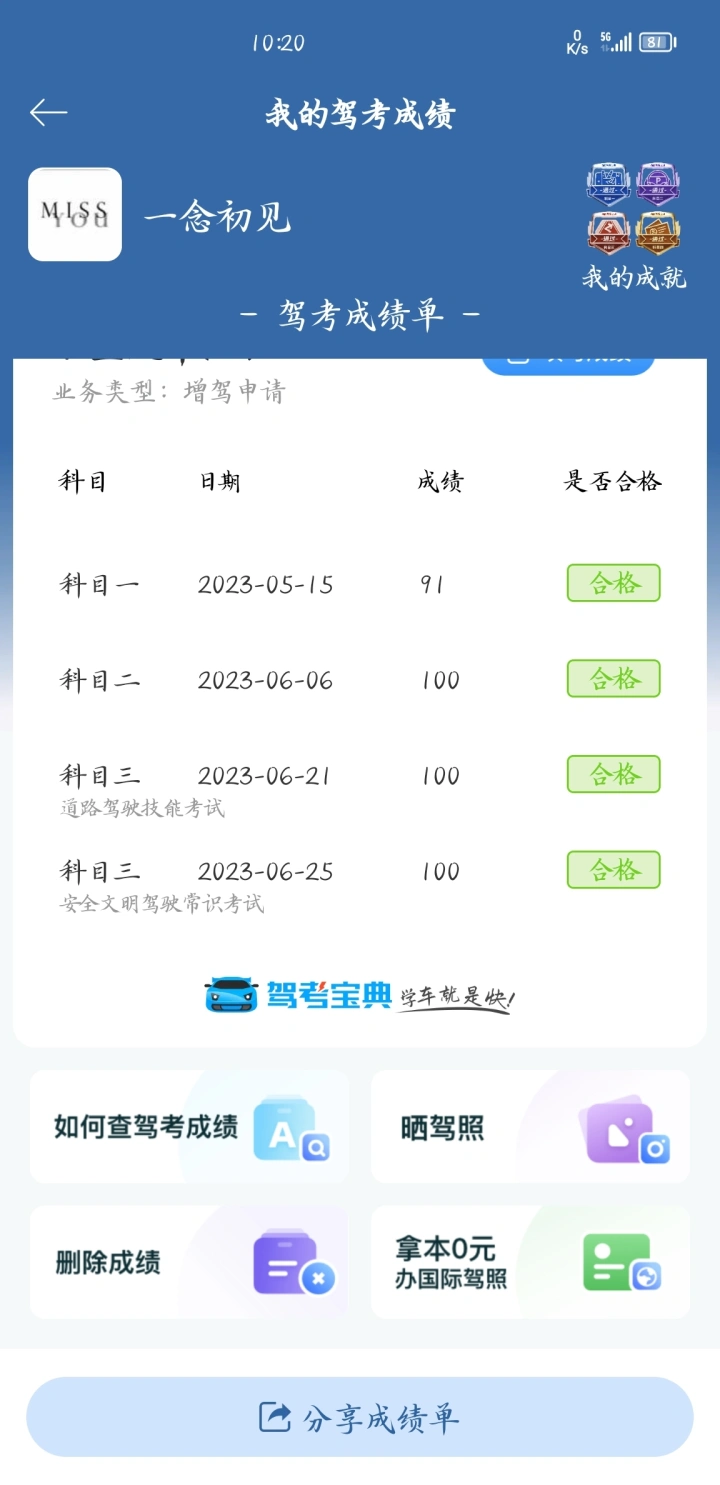Viewport: 720px width, 1485px height.
Task: Share the score sheet via 分享成绩单
Action: [x=360, y=1417]
